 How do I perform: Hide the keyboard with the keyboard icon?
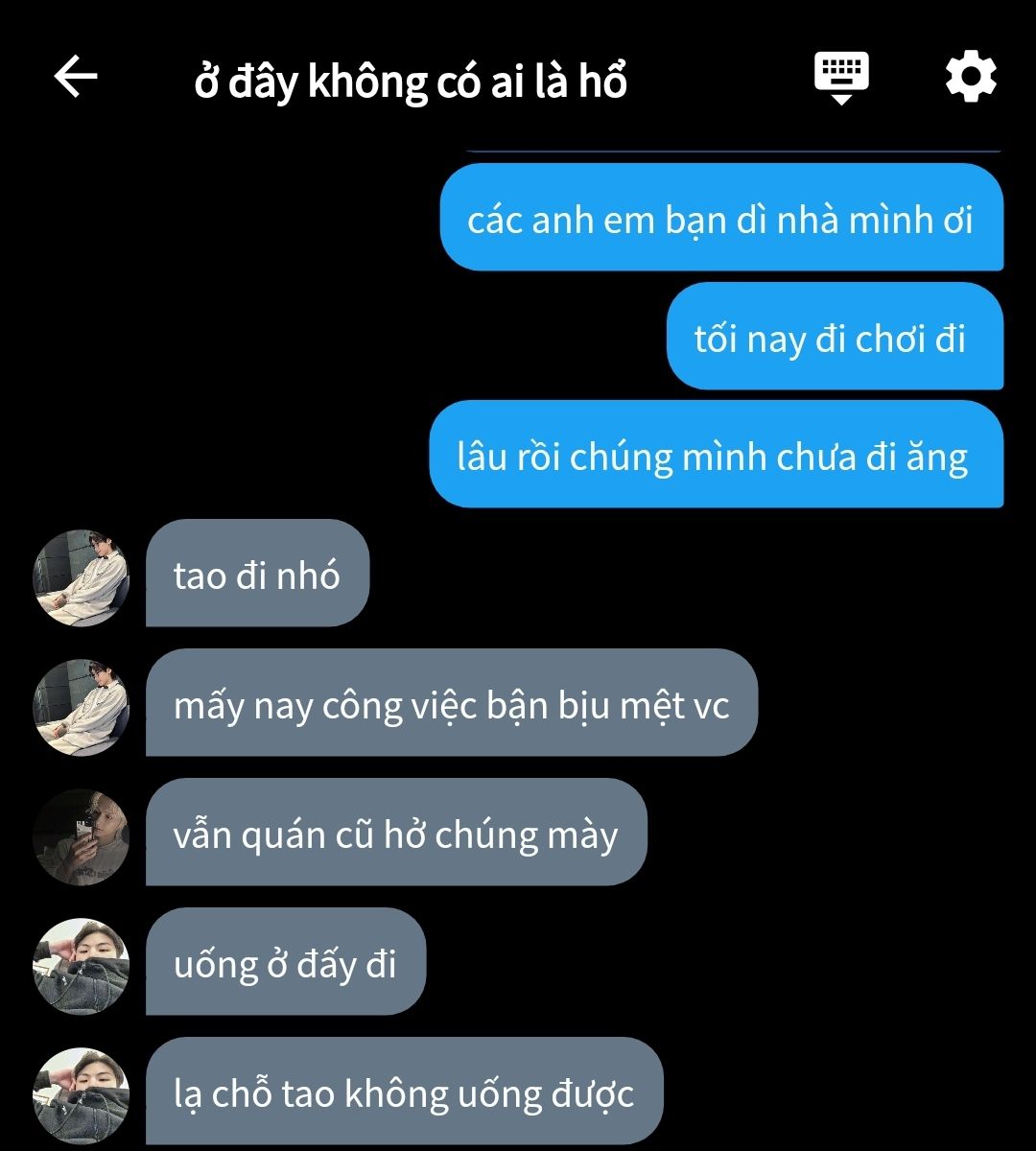tap(841, 77)
